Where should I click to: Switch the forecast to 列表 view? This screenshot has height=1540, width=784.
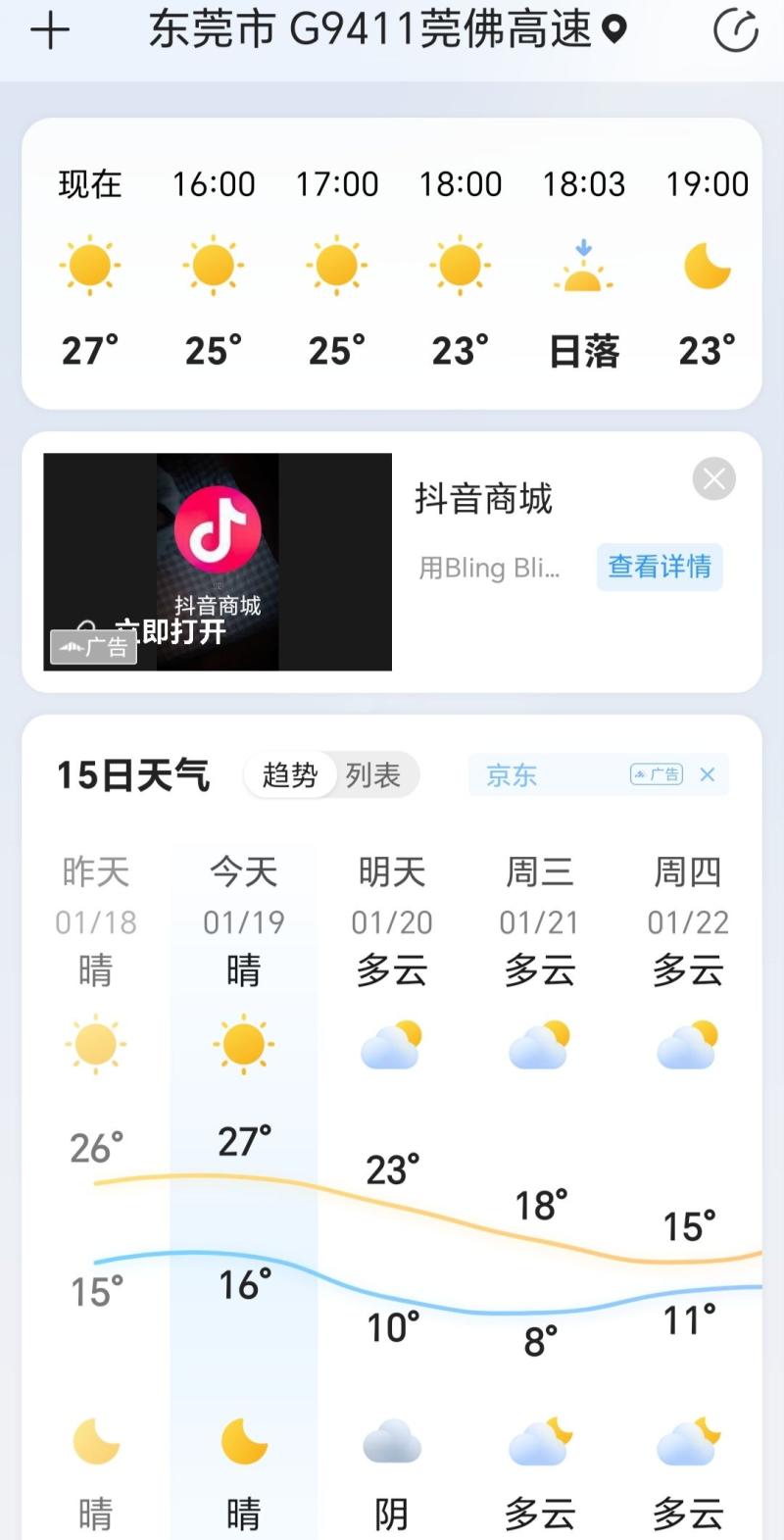pos(373,775)
